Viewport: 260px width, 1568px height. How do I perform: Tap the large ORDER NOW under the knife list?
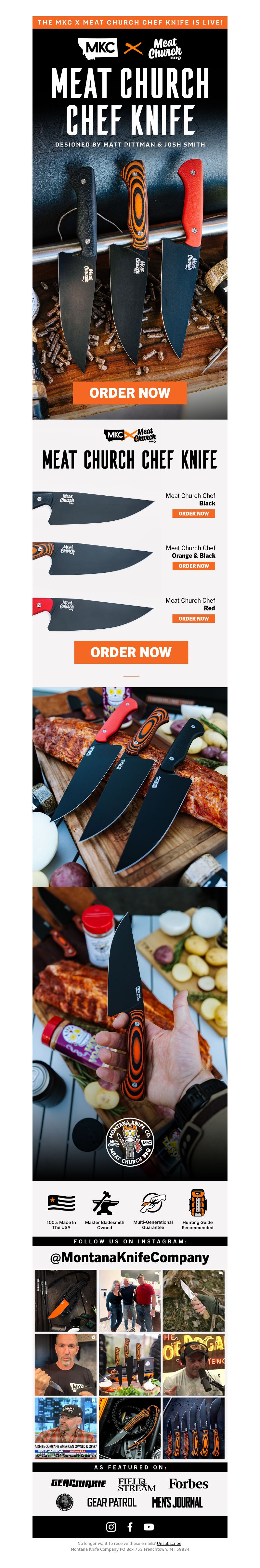pos(131,652)
